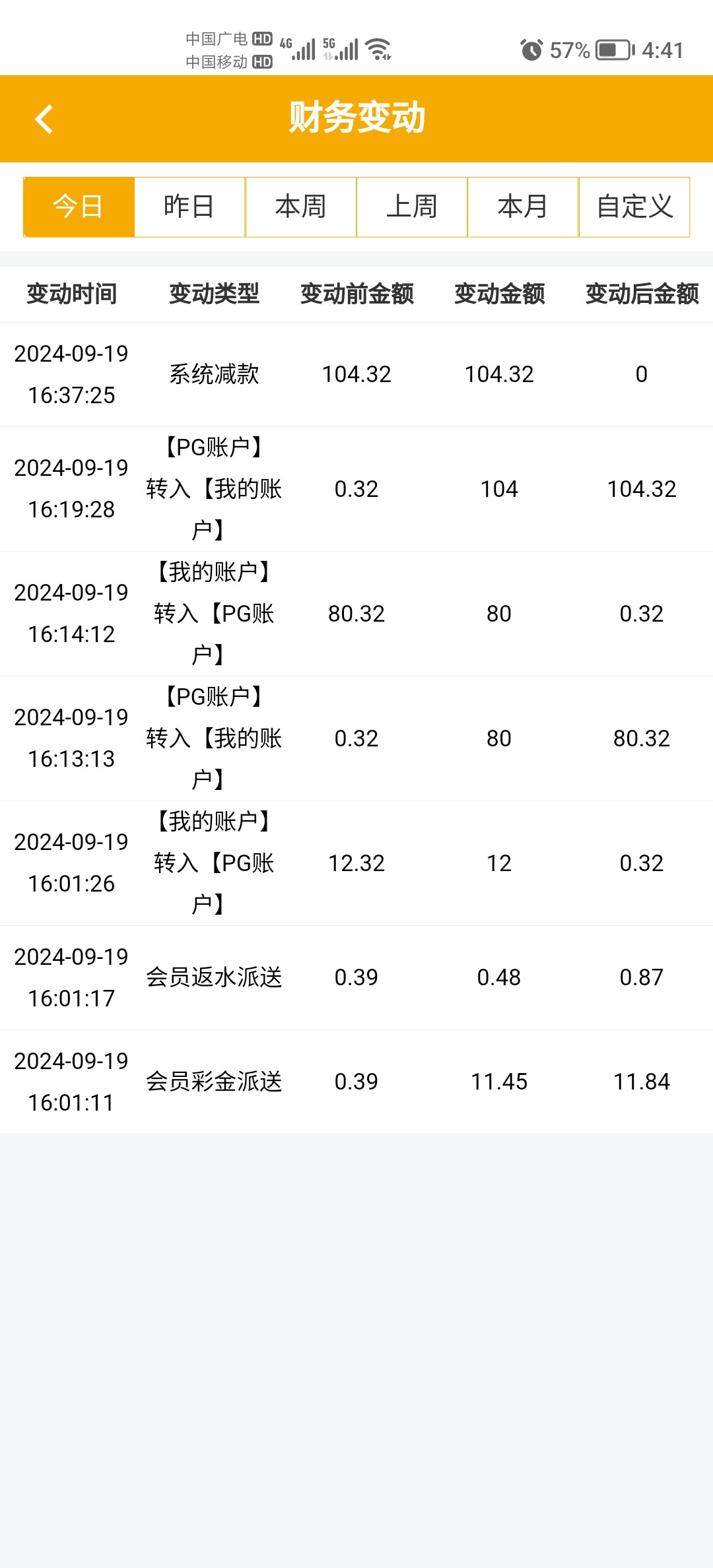Show records for 本周
This screenshot has height=1568, width=713.
coord(301,207)
